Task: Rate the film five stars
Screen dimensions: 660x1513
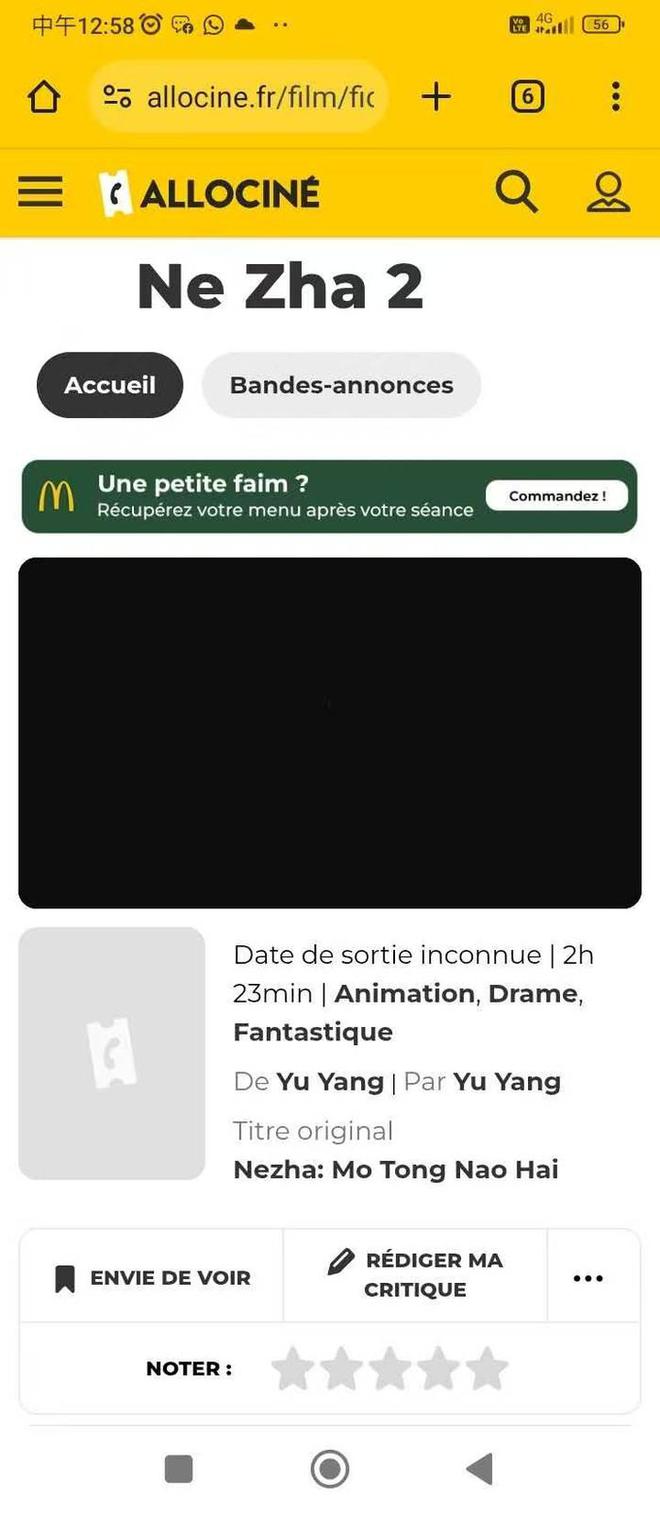Action: [x=487, y=1369]
